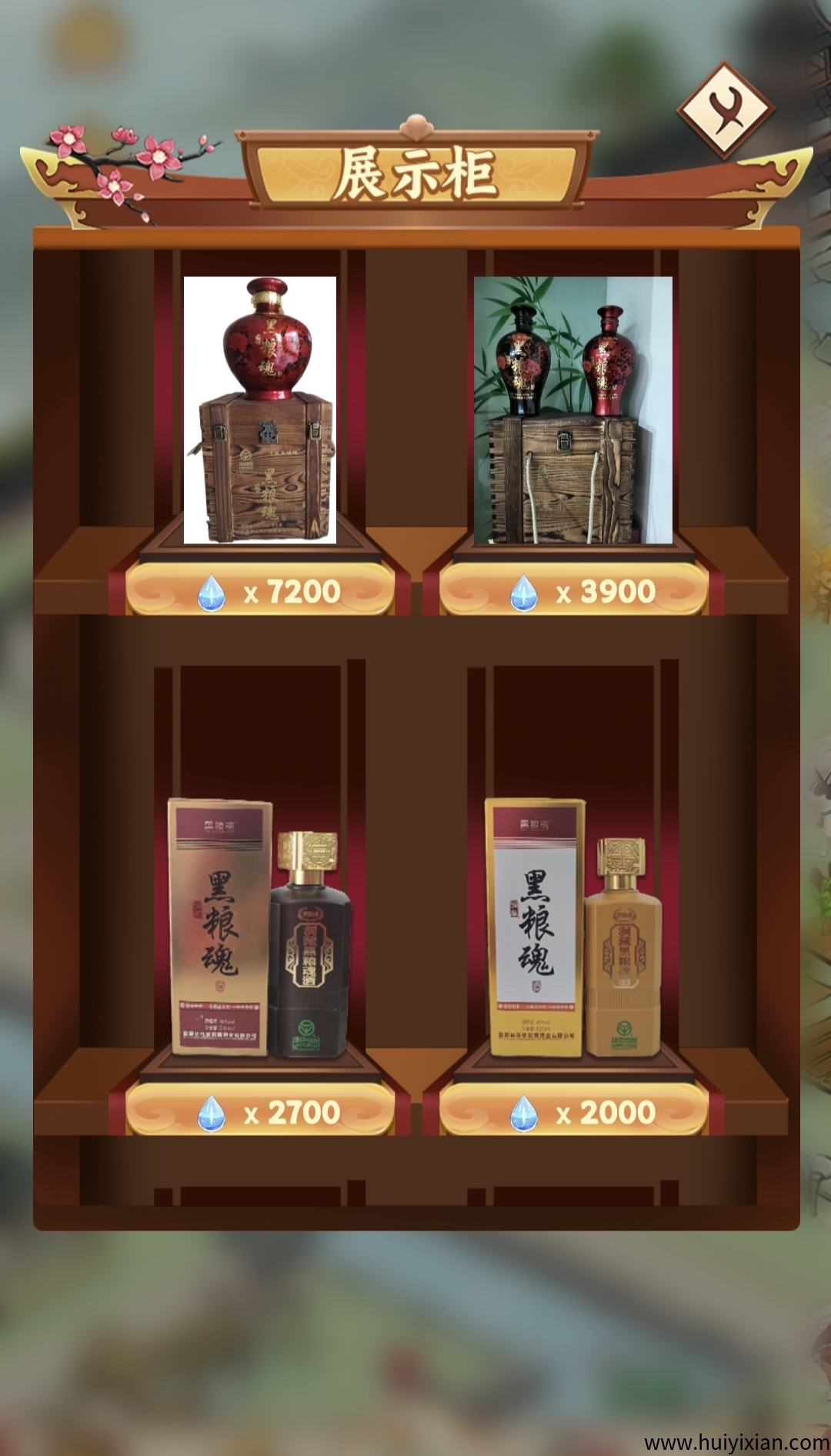Redeem the liquor set for 7200 drops

pyautogui.click(x=260, y=591)
